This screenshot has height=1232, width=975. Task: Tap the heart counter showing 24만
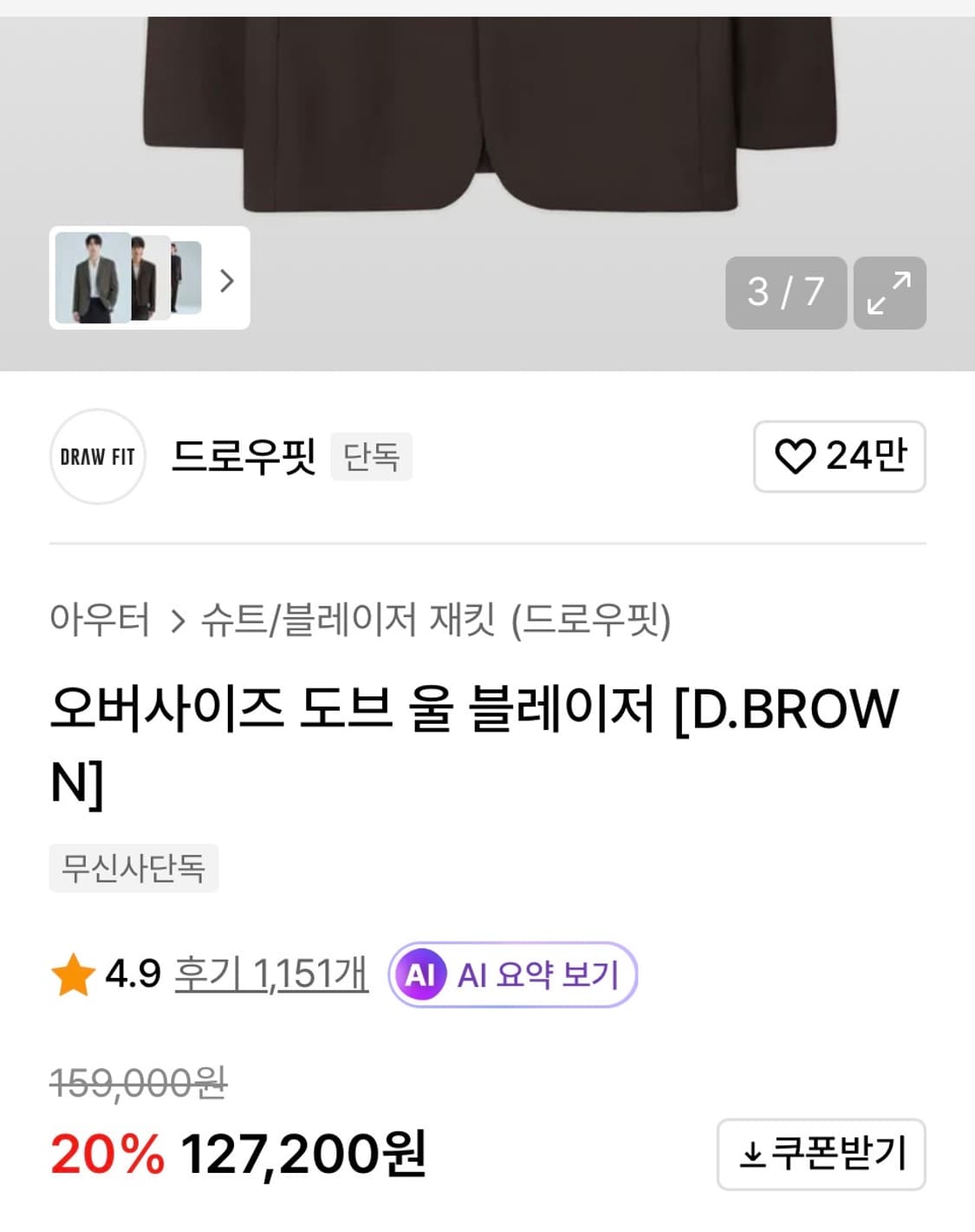pyautogui.click(x=840, y=458)
